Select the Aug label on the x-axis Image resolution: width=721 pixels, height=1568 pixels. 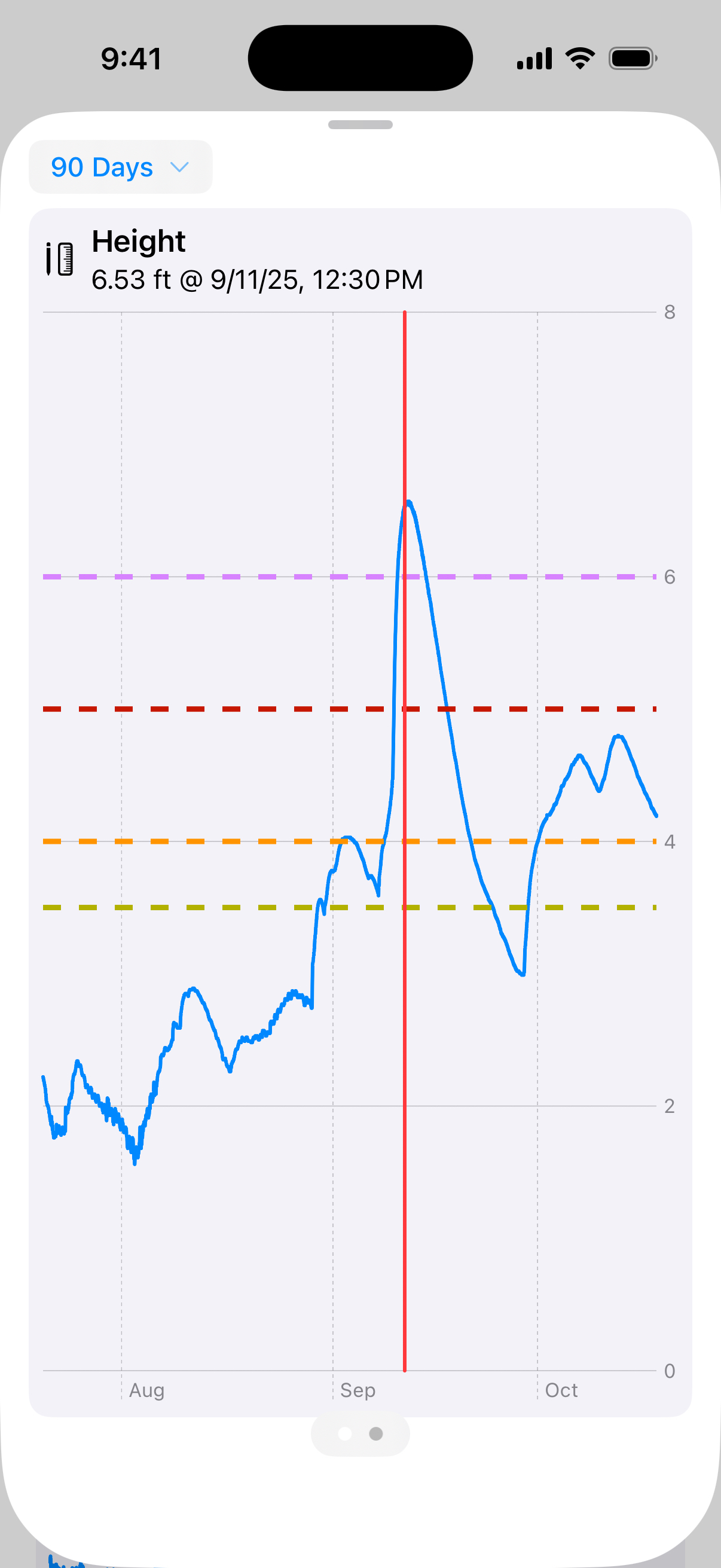[146, 1391]
